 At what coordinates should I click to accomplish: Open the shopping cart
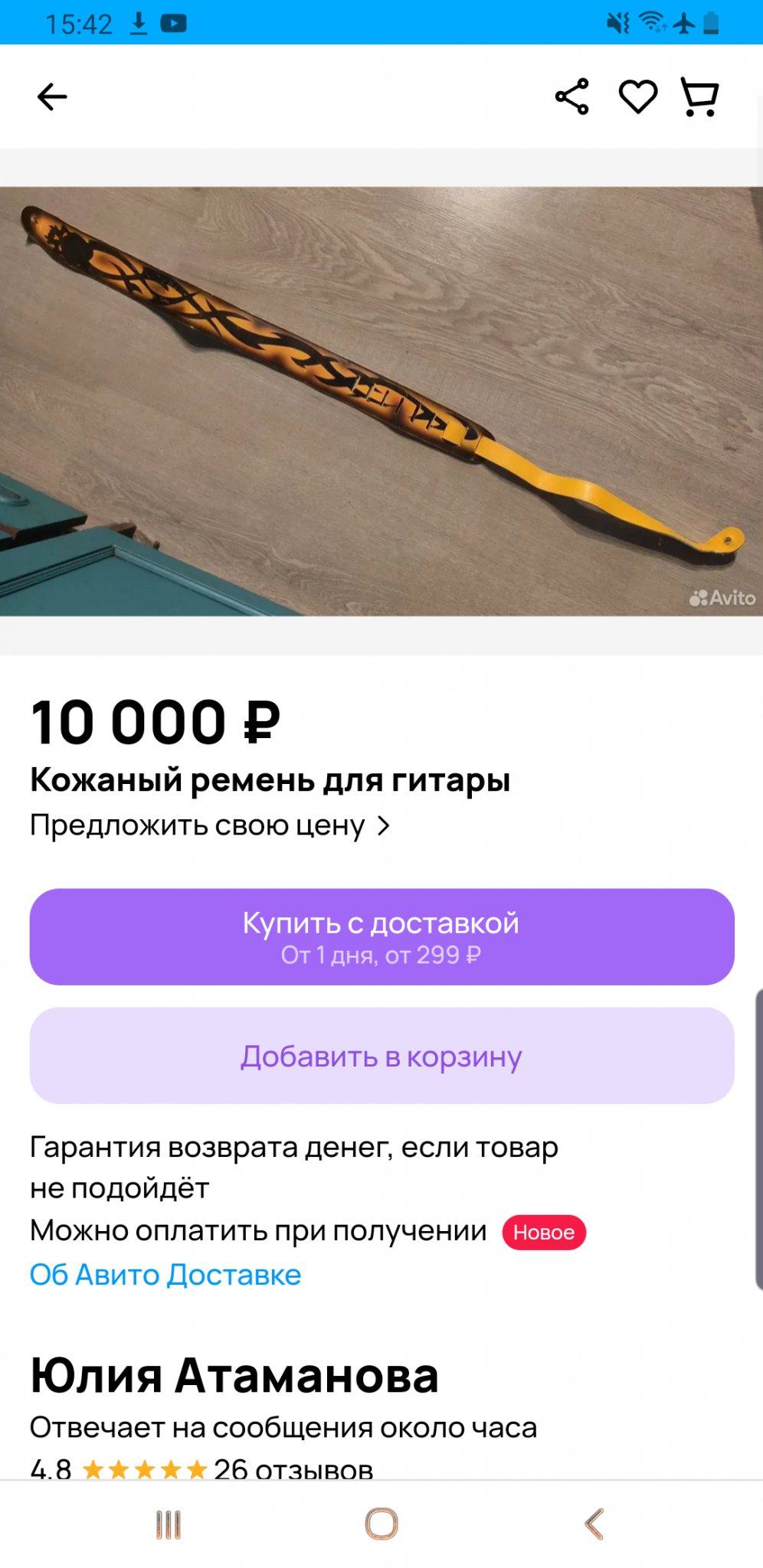pos(699,97)
